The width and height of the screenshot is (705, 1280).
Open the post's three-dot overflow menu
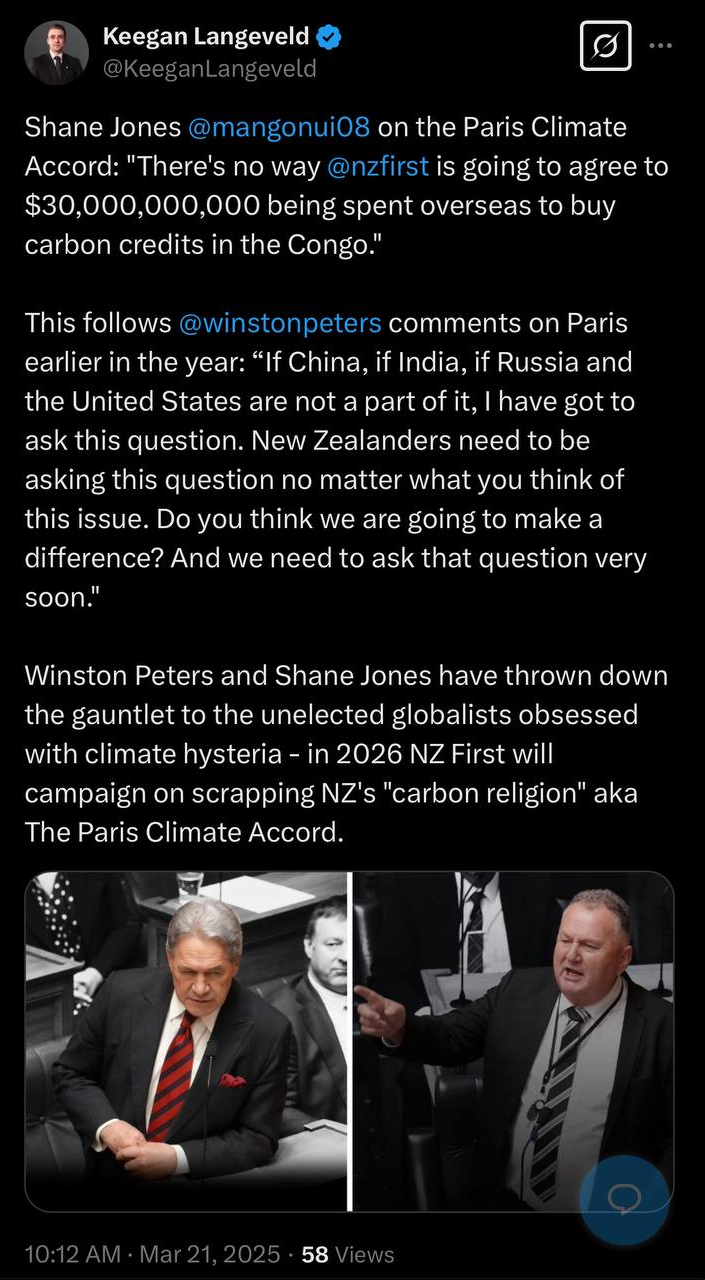(x=661, y=45)
